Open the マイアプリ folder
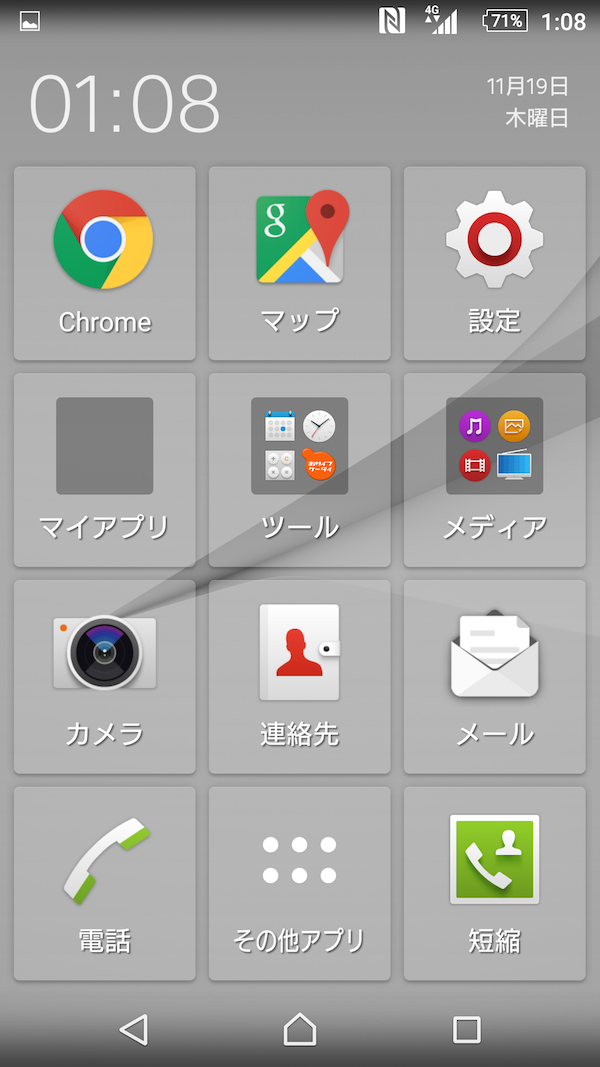600x1067 pixels. click(104, 469)
